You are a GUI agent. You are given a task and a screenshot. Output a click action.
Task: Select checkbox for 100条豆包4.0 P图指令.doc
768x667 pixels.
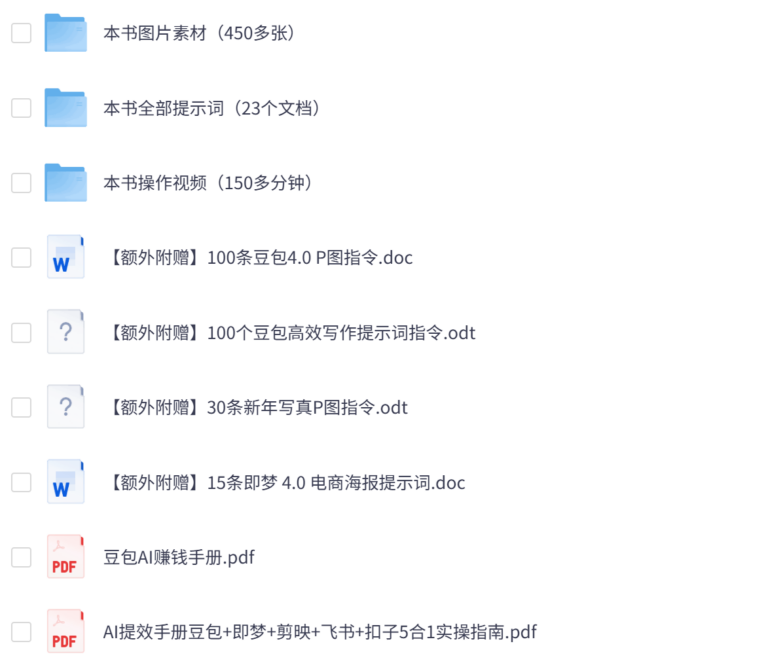coord(21,258)
